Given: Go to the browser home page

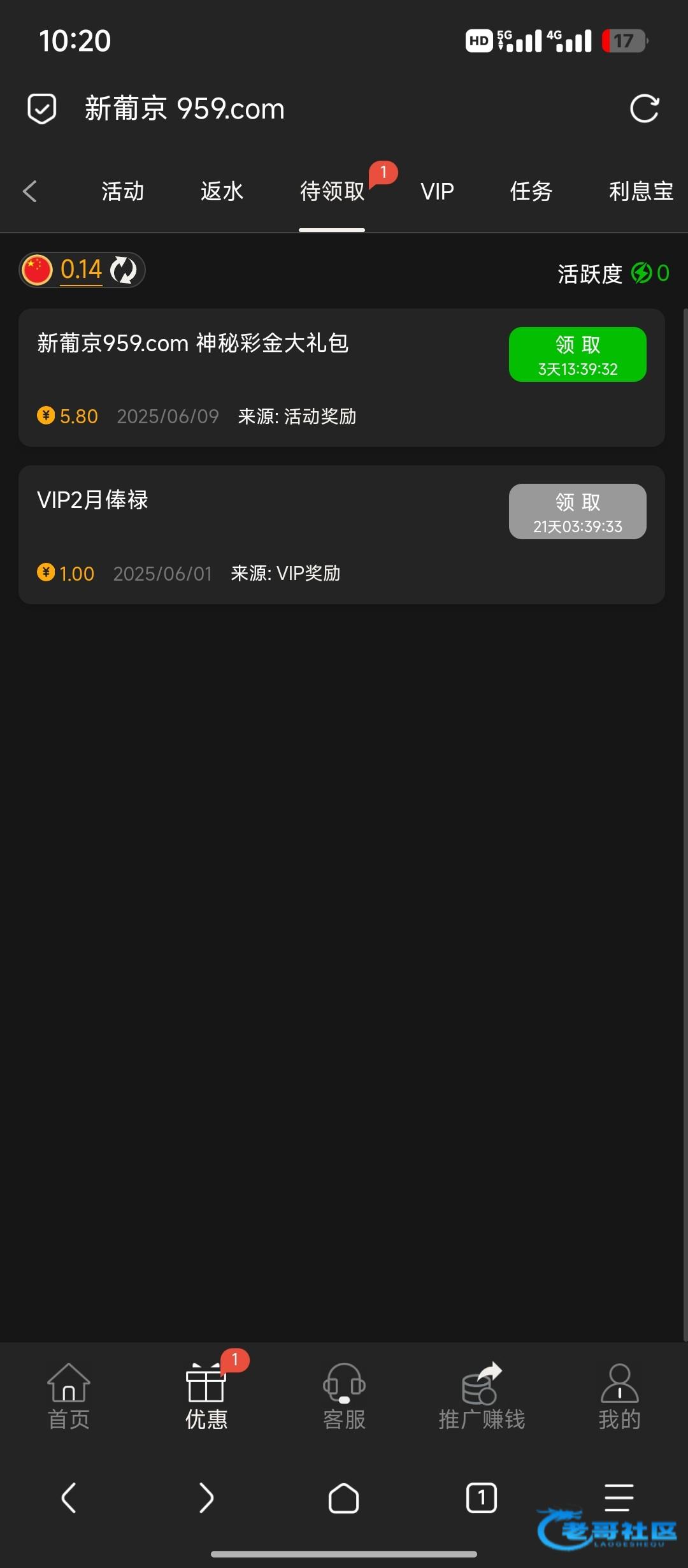Looking at the screenshot, I should [343, 1498].
